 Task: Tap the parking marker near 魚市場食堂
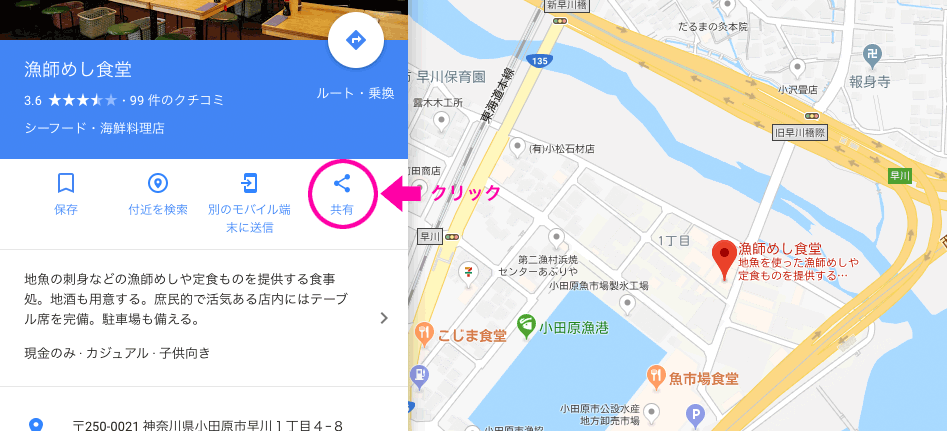(x=696, y=413)
